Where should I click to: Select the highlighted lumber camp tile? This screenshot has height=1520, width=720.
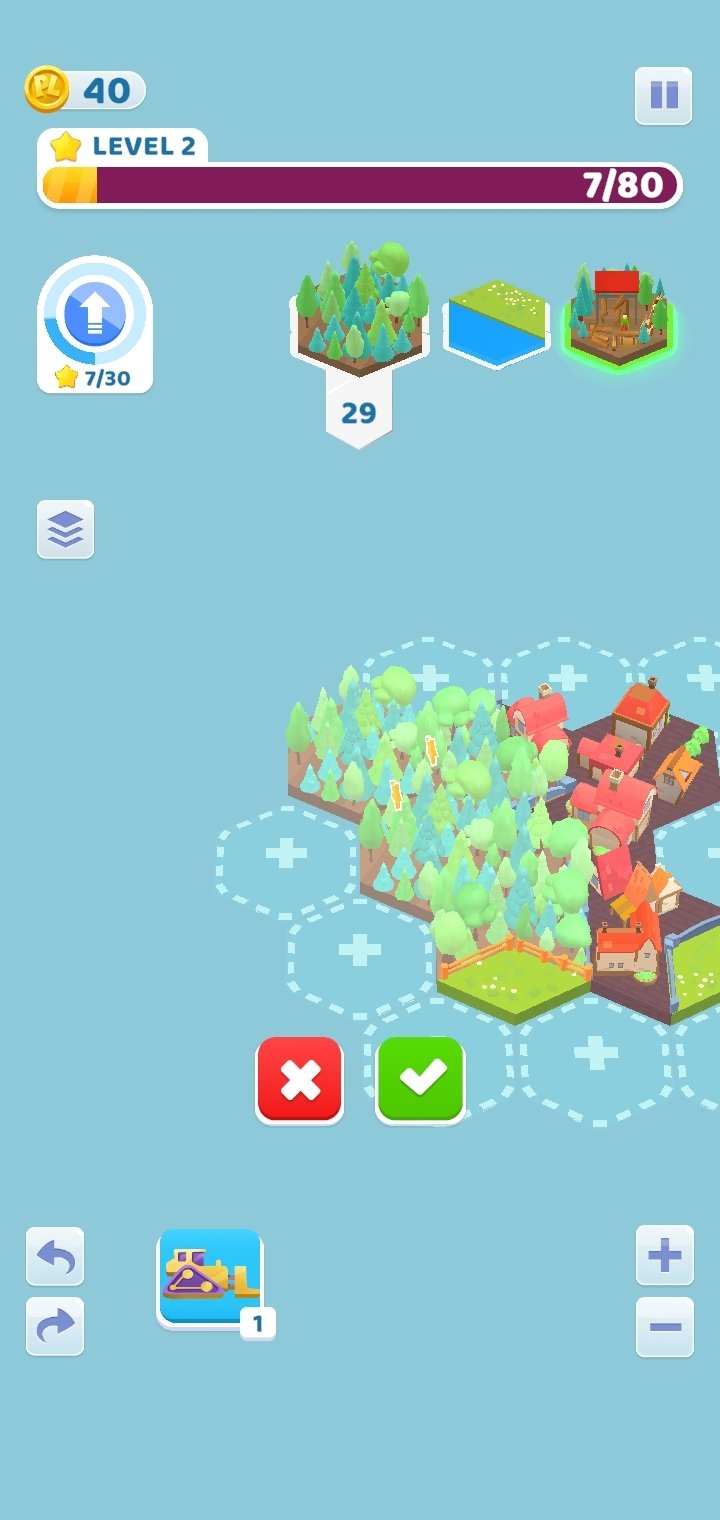pos(618,314)
